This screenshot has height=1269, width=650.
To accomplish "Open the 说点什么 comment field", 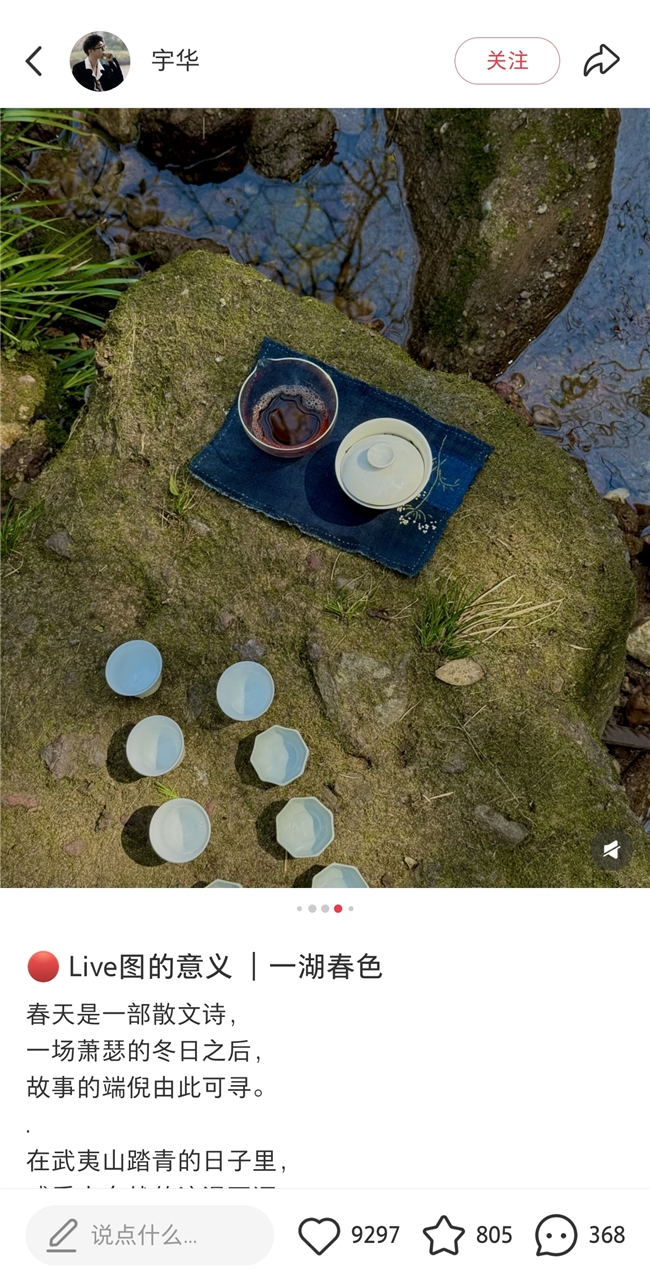I will click(150, 1235).
